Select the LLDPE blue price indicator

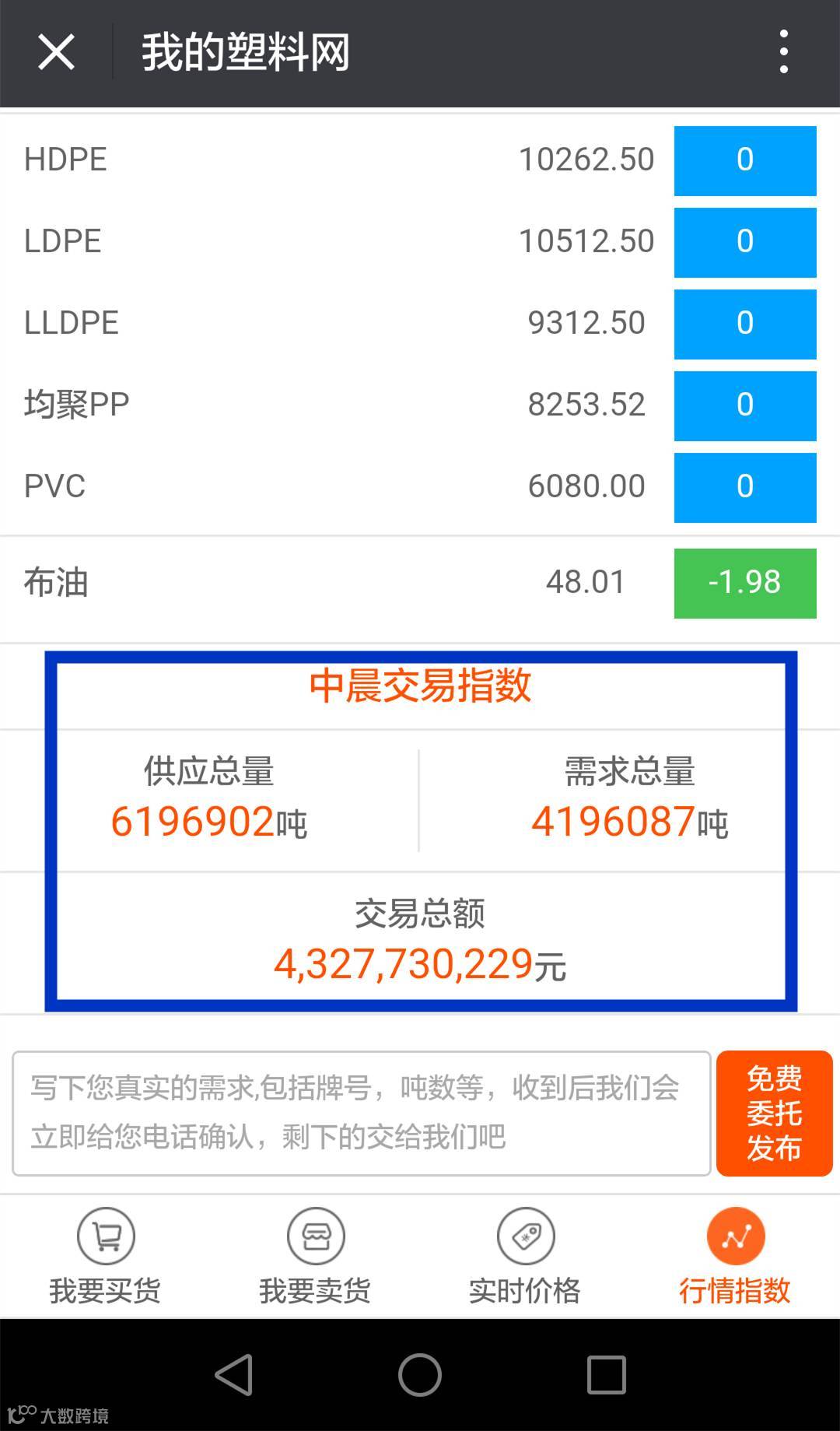(x=744, y=322)
